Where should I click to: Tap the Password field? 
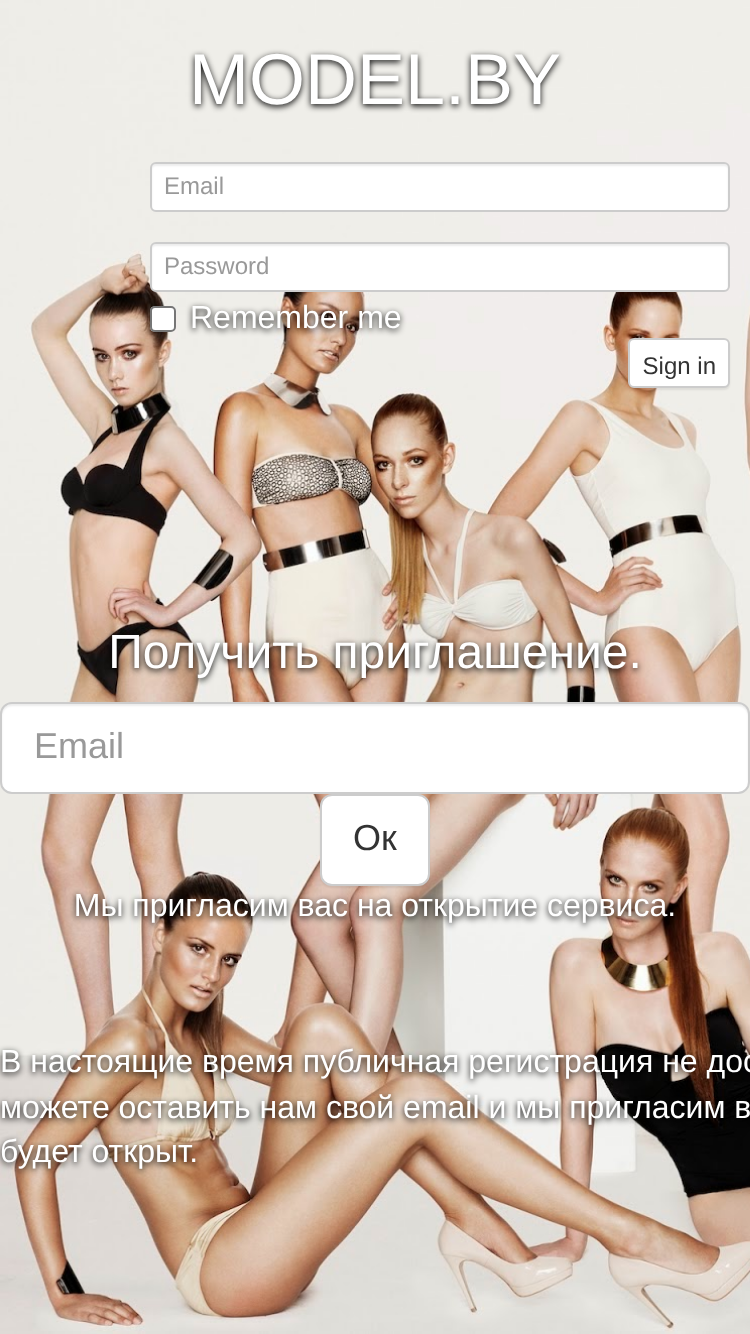pos(440,267)
